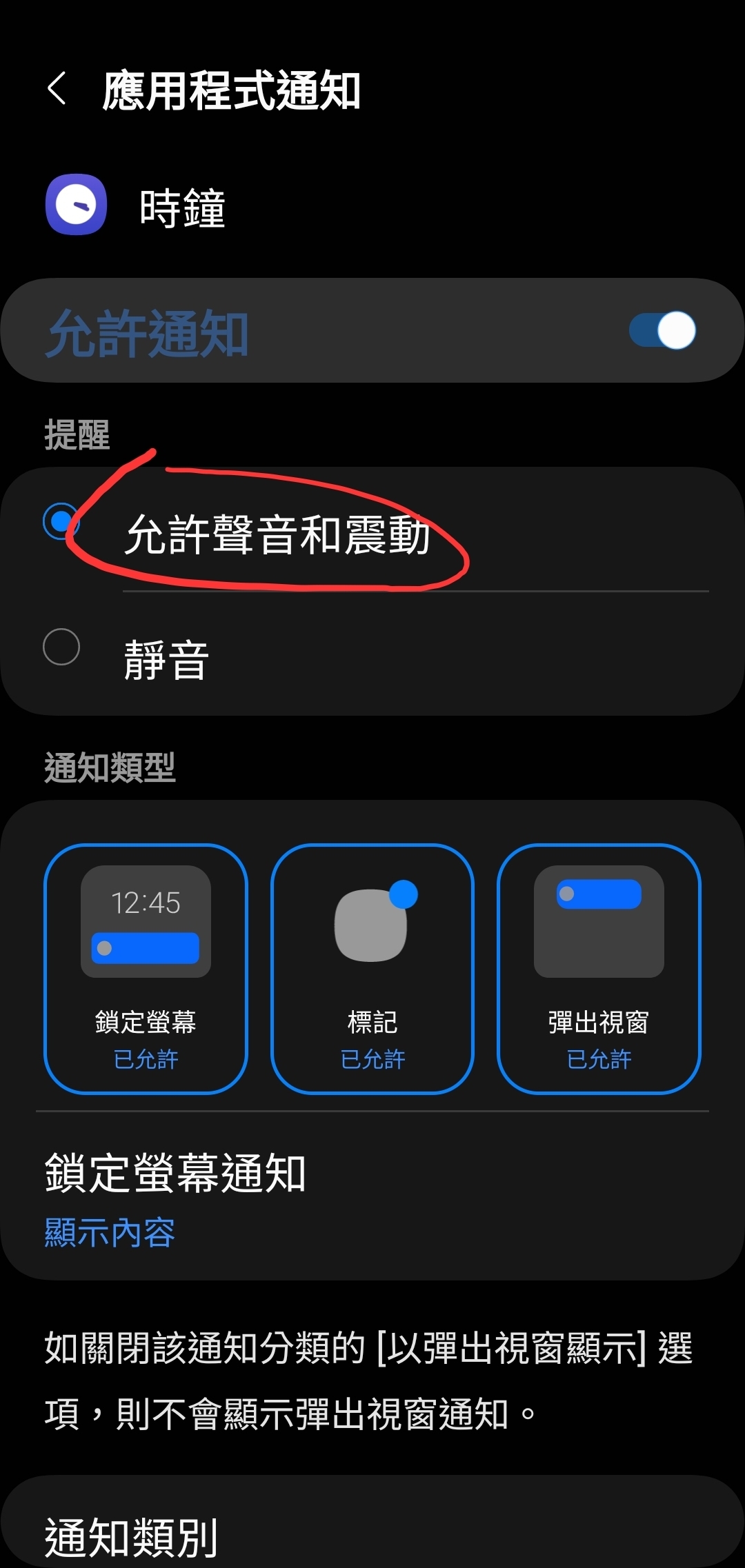The width and height of the screenshot is (745, 1568).
Task: Toggle 鎖定螢幕 notification type
Action: tap(146, 969)
